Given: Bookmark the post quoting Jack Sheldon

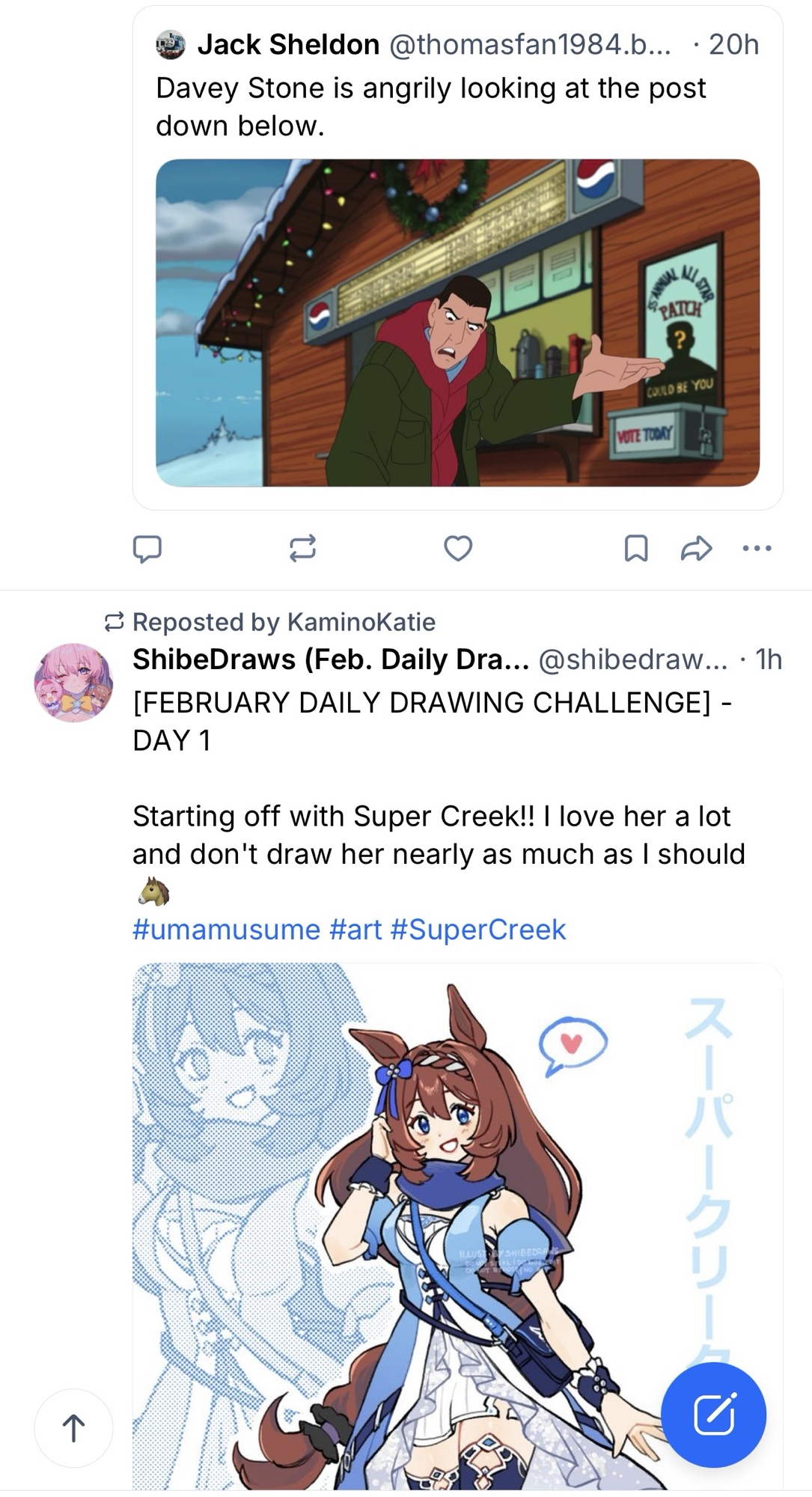Looking at the screenshot, I should point(635,549).
